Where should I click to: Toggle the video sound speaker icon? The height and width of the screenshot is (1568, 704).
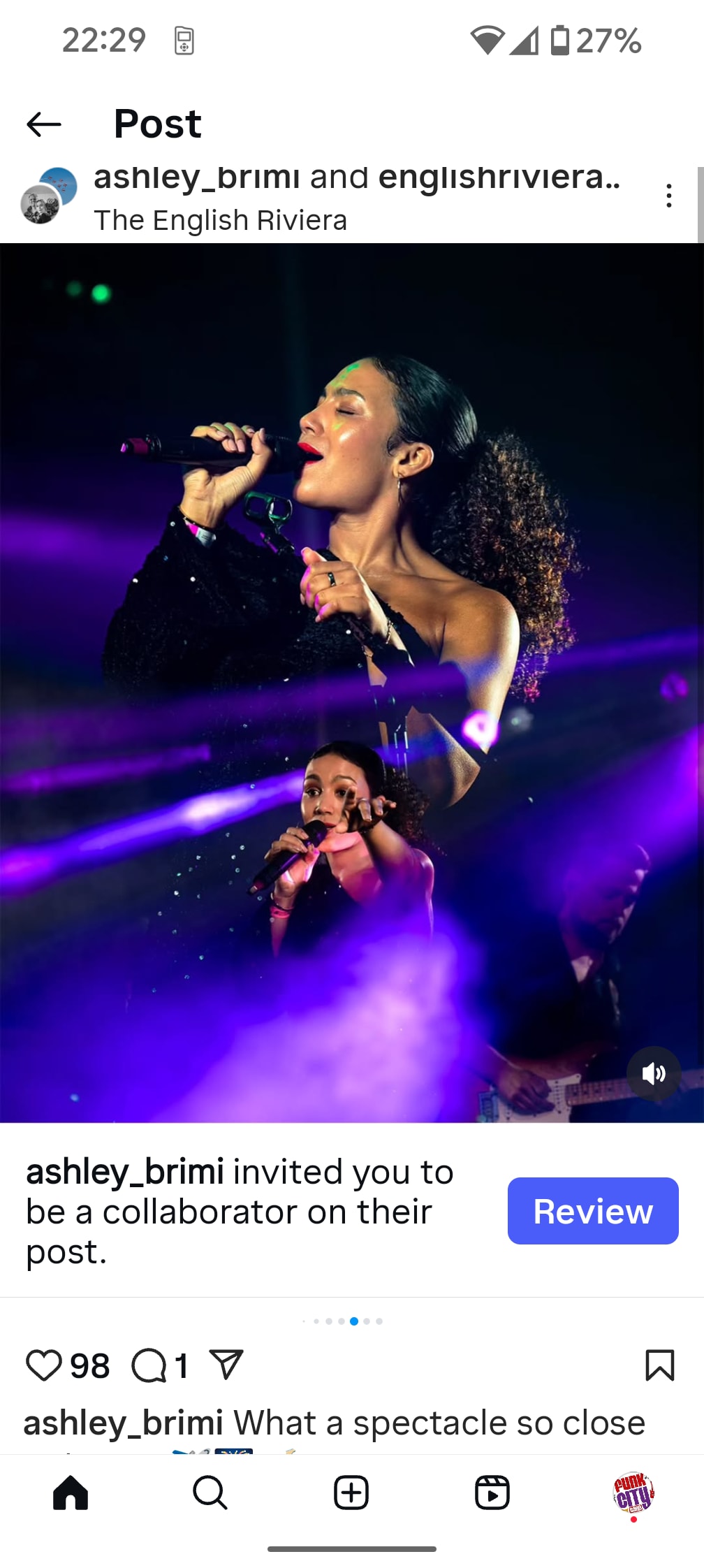click(654, 1073)
